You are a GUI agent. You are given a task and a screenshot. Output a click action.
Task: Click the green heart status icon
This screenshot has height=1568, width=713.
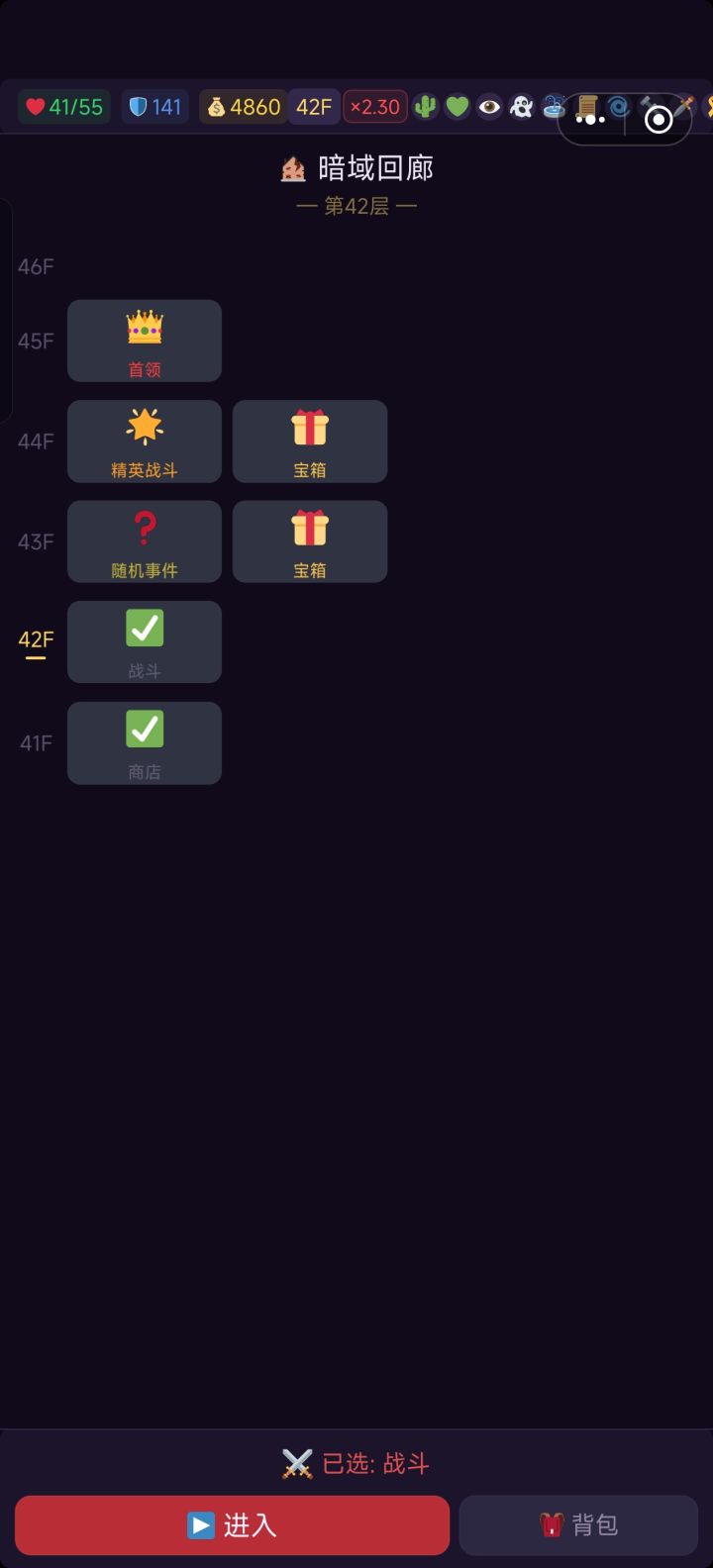[x=458, y=106]
